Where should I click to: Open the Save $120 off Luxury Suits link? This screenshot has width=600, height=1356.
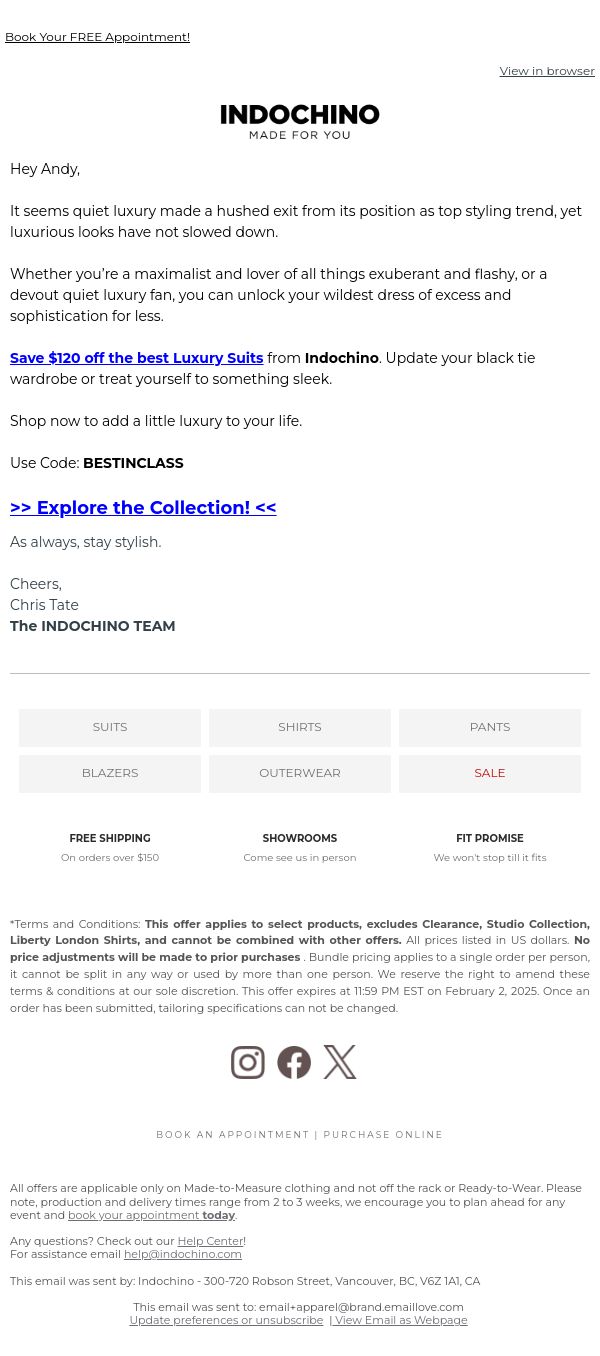[137, 358]
